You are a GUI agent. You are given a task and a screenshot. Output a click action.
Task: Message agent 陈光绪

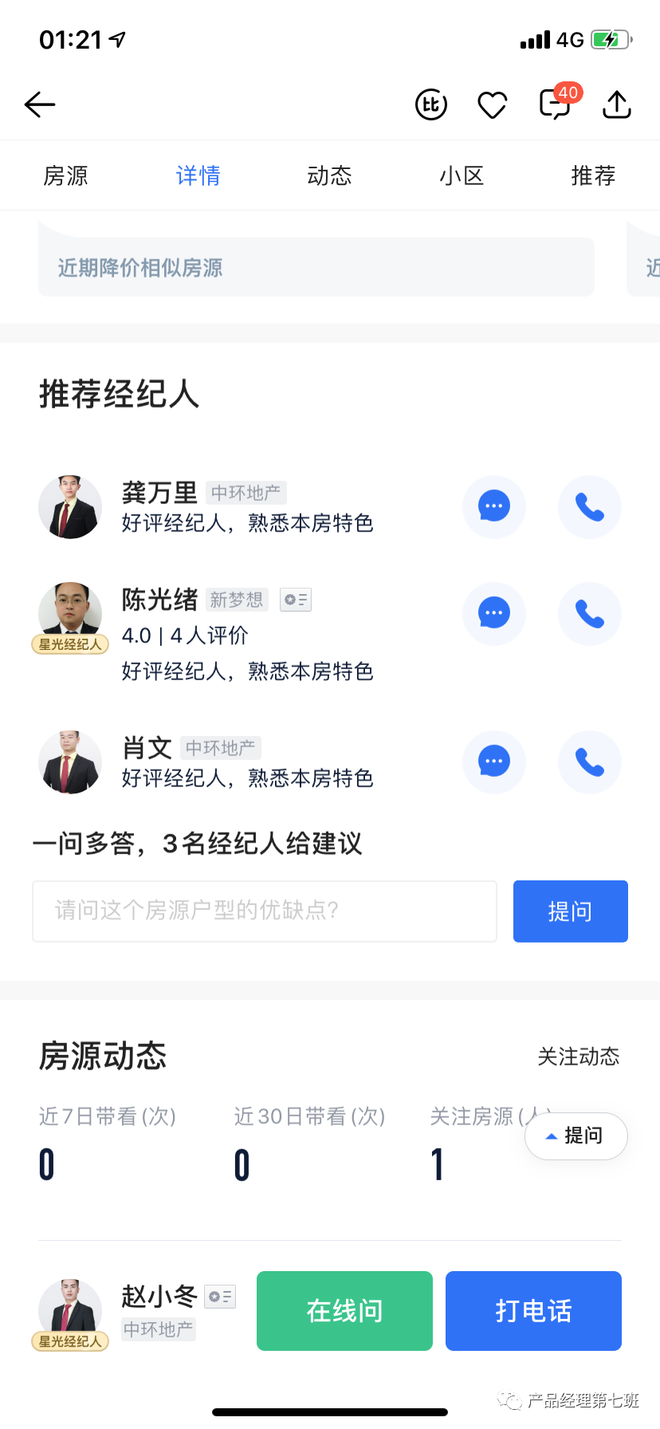point(494,613)
